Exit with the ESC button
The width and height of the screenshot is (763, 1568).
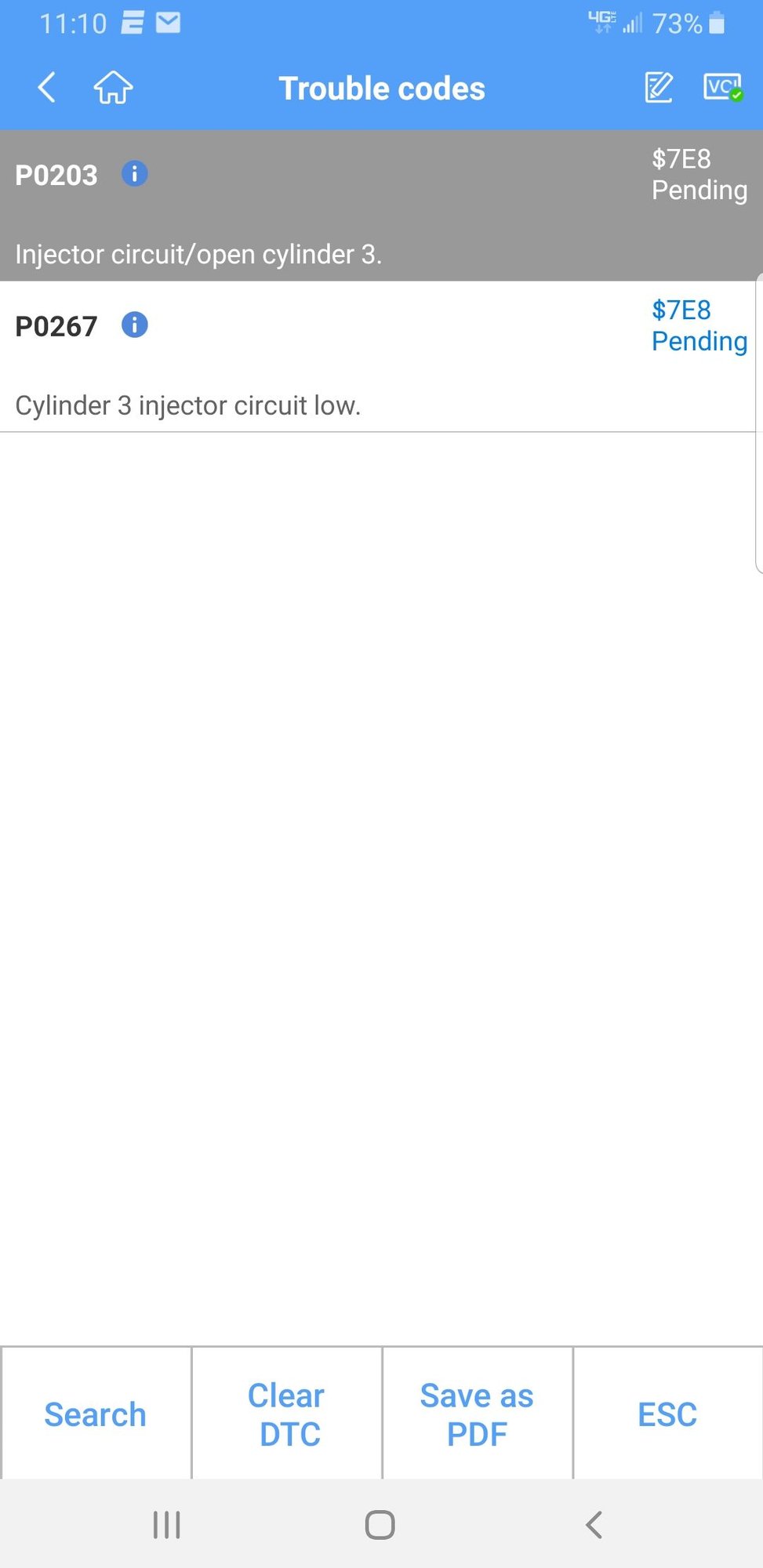click(667, 1414)
